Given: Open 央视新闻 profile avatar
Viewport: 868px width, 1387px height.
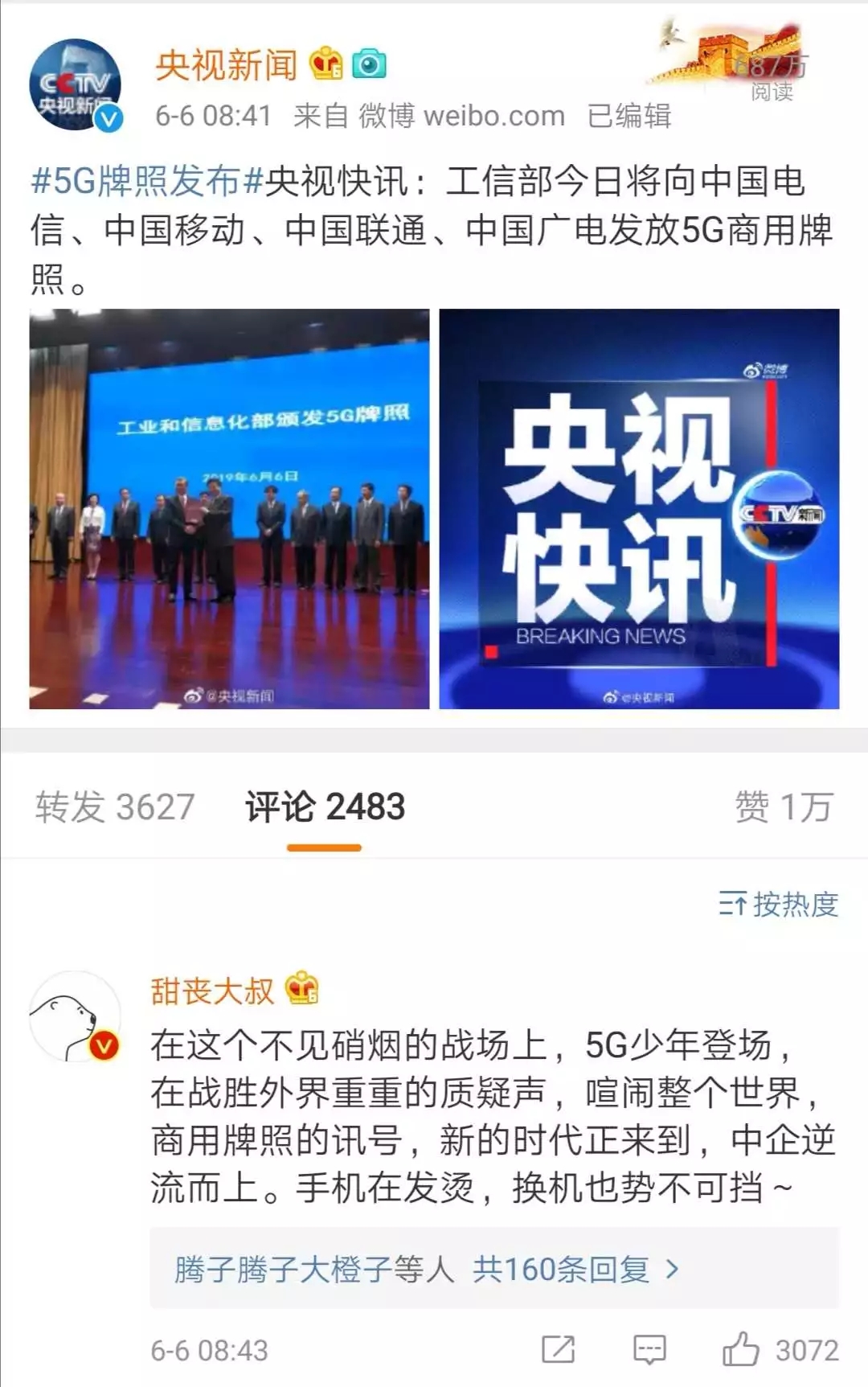Looking at the screenshot, I should [75, 84].
